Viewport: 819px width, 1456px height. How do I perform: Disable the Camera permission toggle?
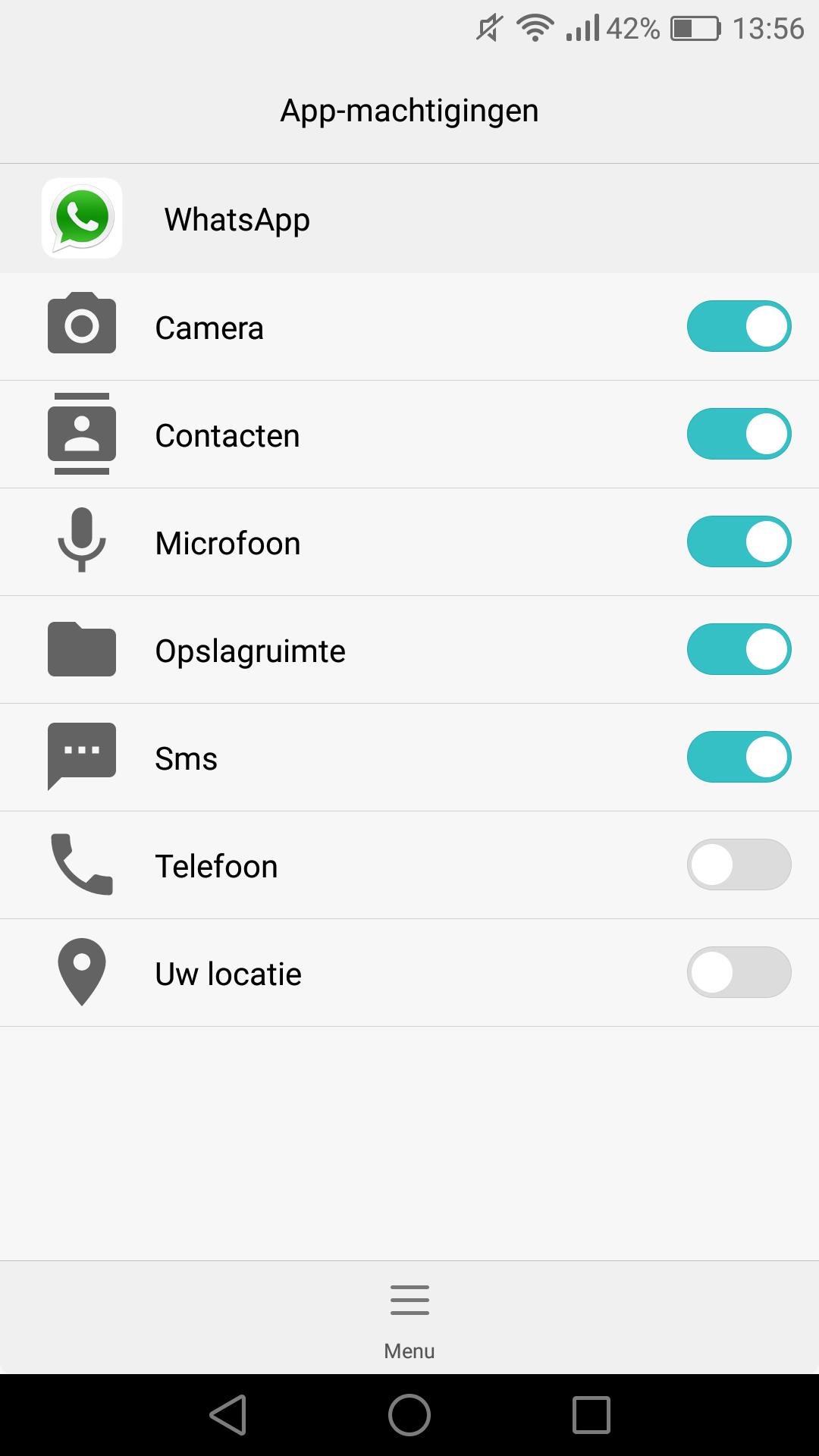(739, 327)
